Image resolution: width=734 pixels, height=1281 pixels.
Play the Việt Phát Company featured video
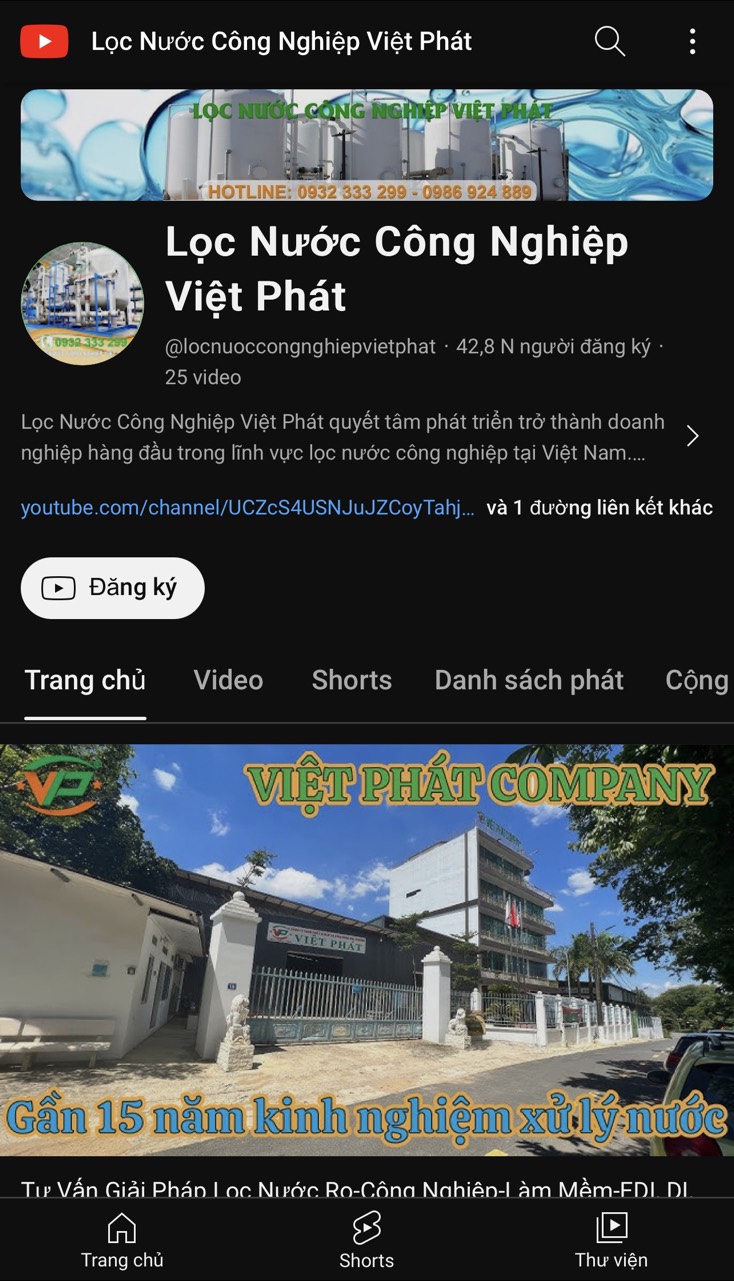367,950
